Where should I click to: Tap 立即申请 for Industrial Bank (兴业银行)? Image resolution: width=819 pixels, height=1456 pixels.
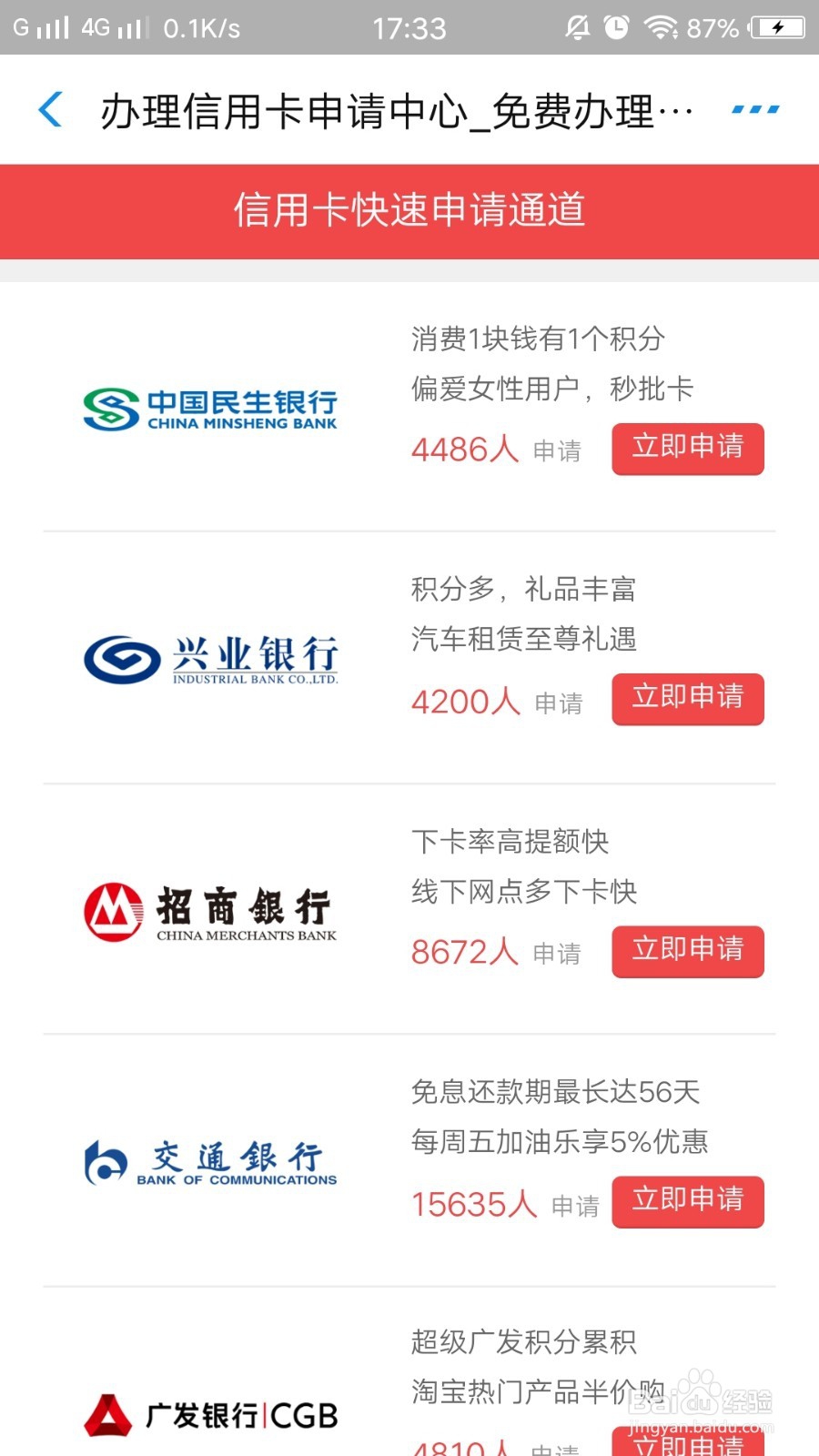tap(688, 699)
